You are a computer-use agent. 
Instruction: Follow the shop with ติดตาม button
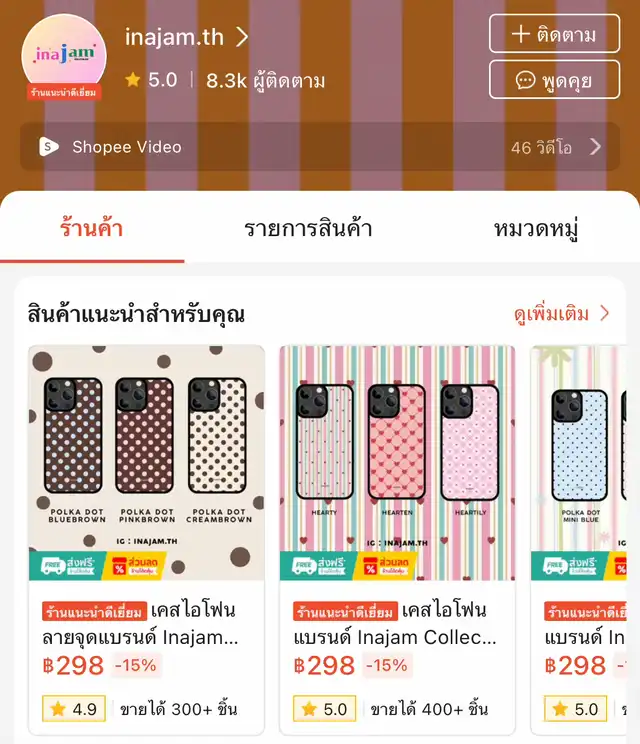[x=554, y=34]
